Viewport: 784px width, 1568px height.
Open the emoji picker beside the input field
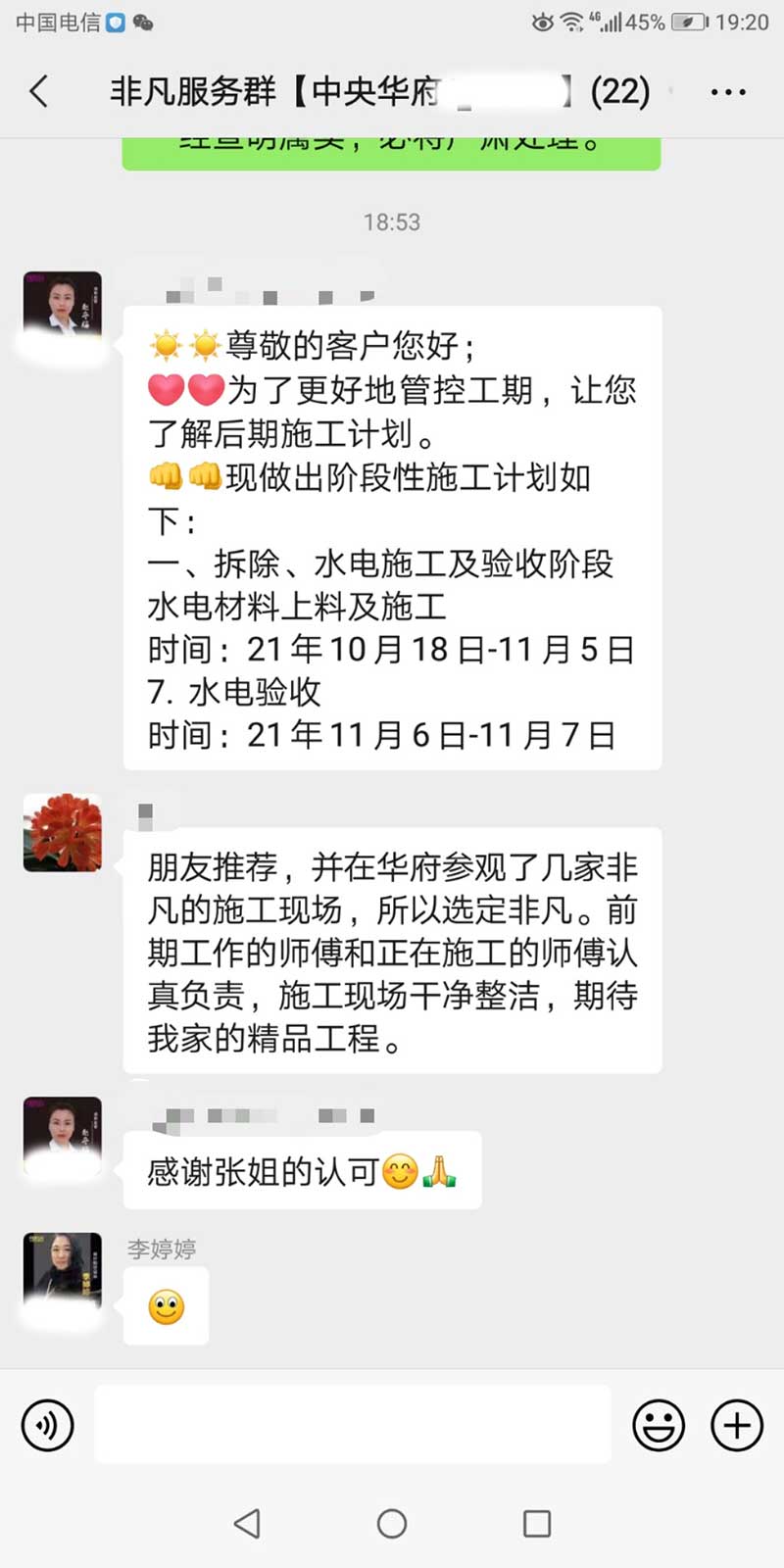[660, 1426]
